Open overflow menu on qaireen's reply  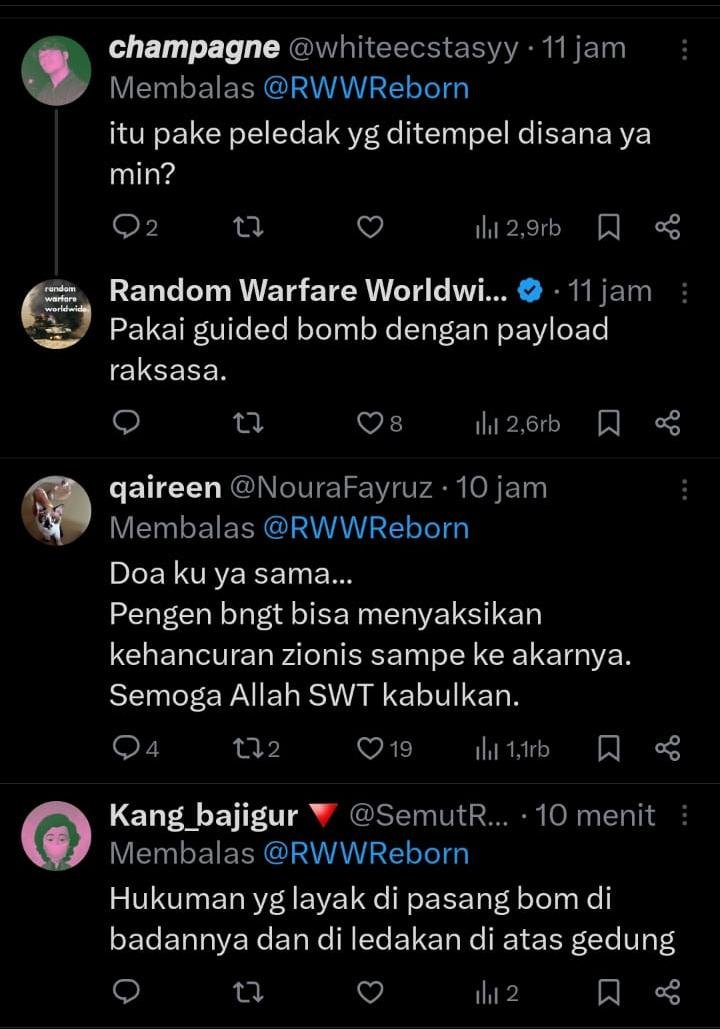[684, 489]
